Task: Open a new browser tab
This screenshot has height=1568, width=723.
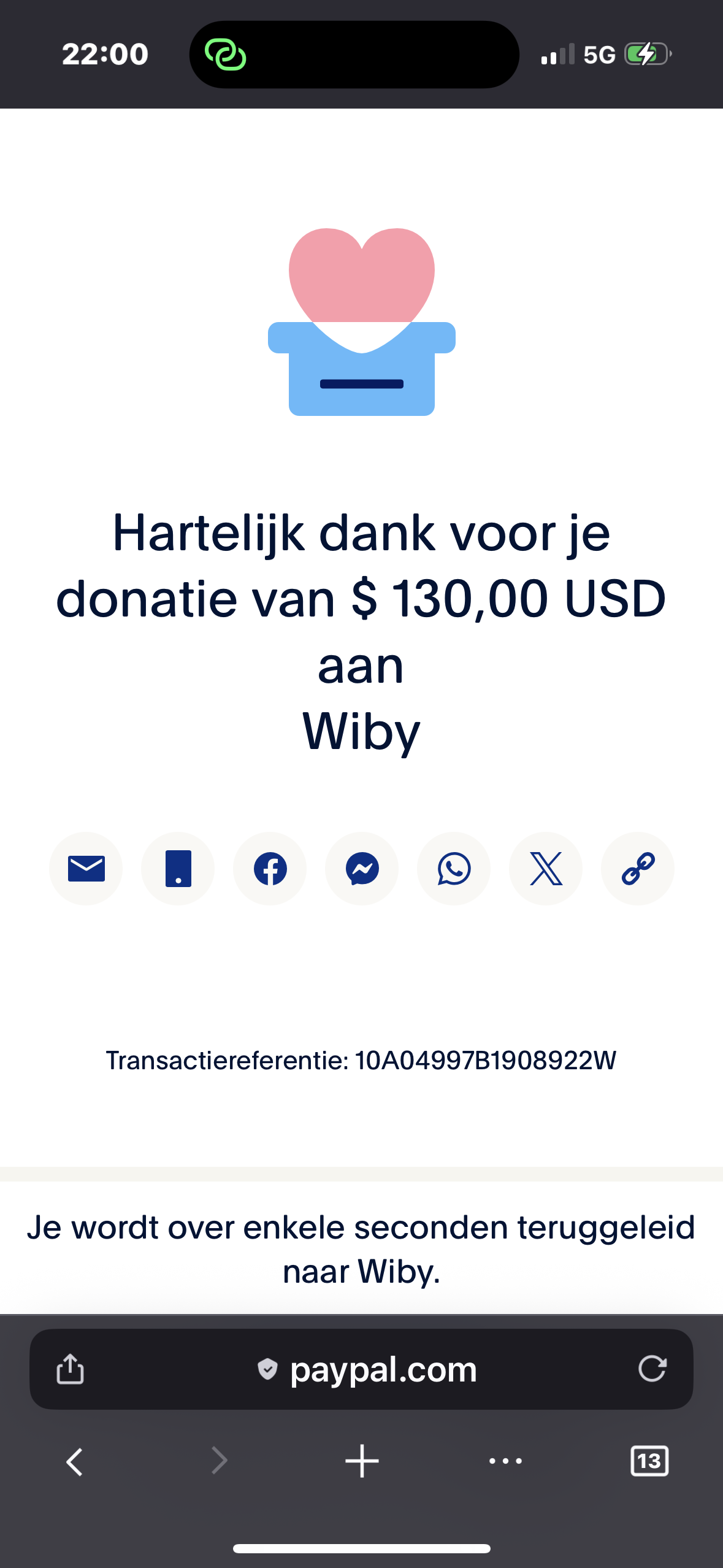Action: click(362, 1461)
